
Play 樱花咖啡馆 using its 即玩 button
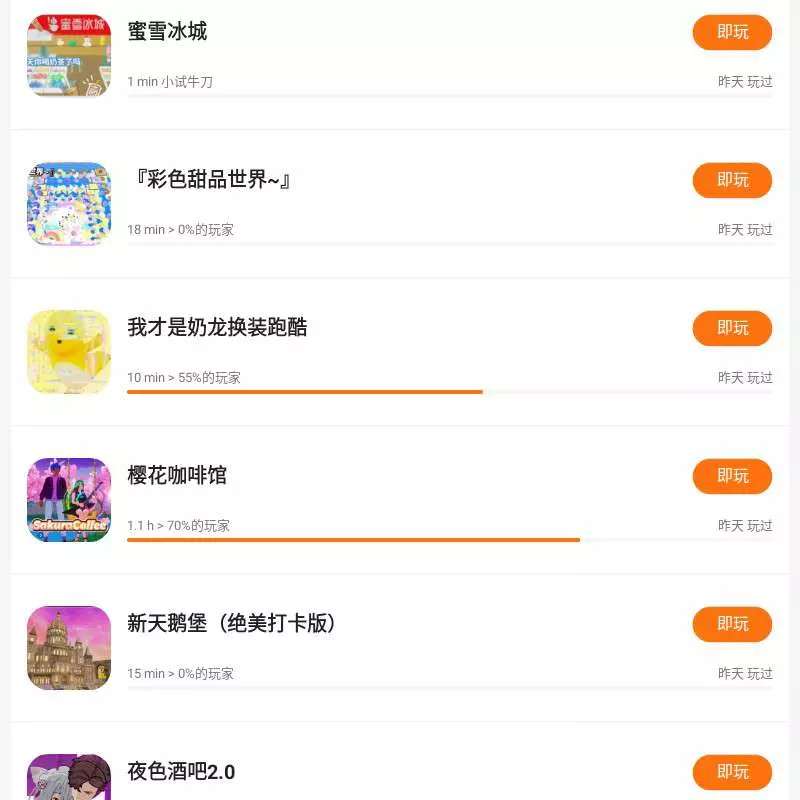point(732,476)
